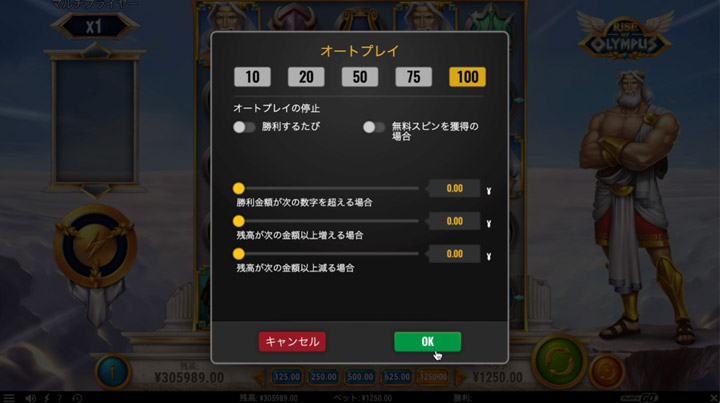Image resolution: width=720 pixels, height=403 pixels.
Task: Edit the balance decrease value field
Action: point(454,254)
